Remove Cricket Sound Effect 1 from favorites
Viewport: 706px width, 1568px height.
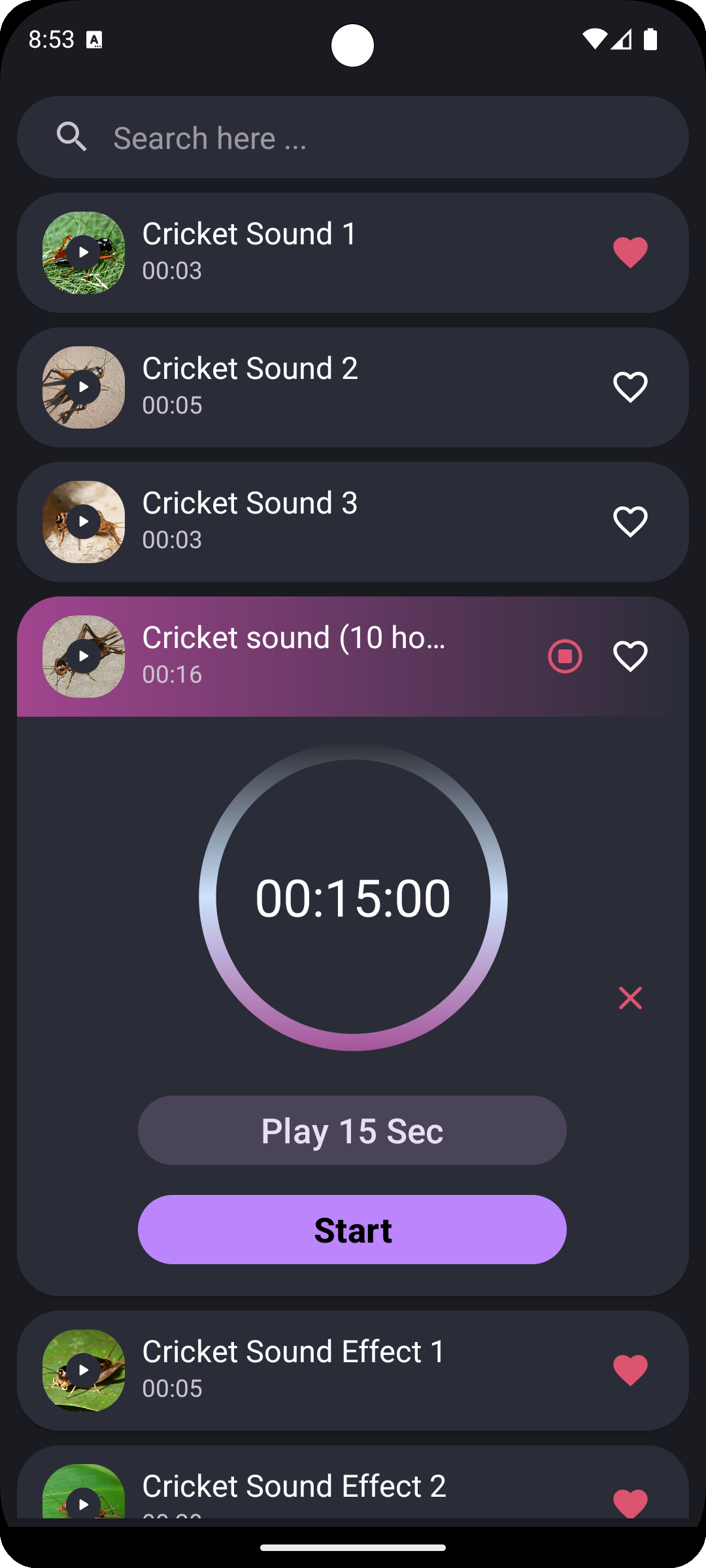630,1370
